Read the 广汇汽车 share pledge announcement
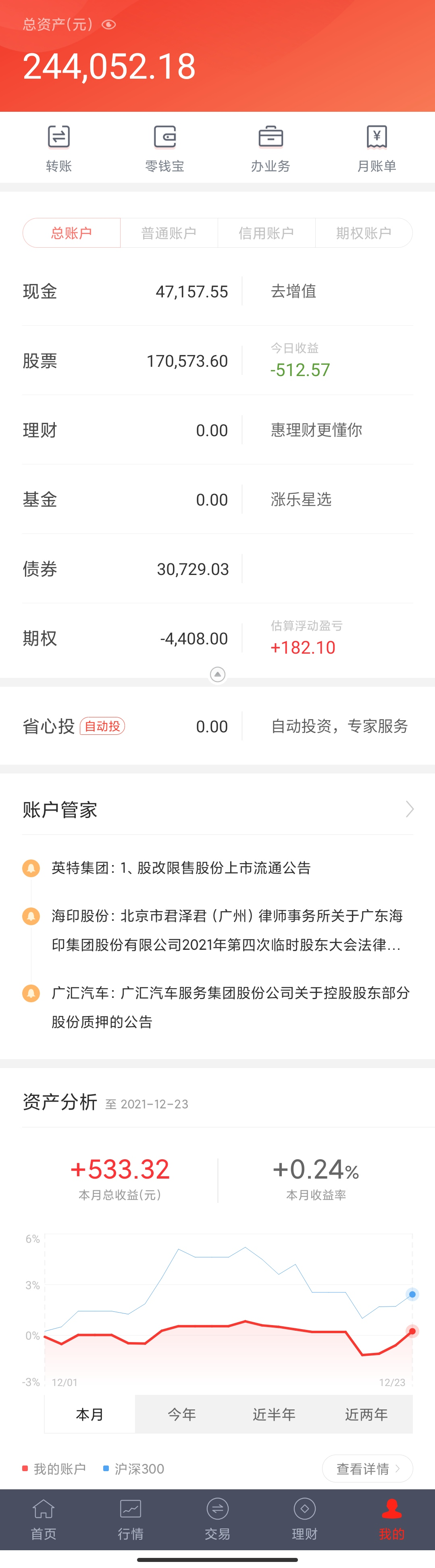The height and width of the screenshot is (1568, 435). click(230, 1007)
